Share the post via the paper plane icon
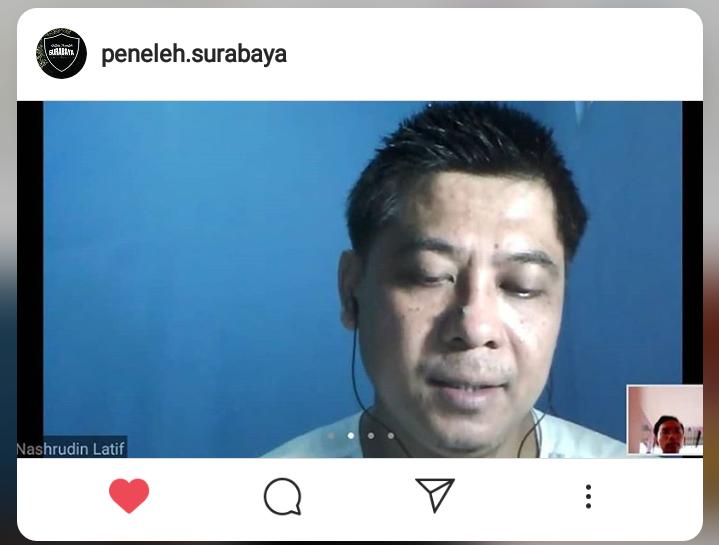This screenshot has height=545, width=719. coord(435,495)
